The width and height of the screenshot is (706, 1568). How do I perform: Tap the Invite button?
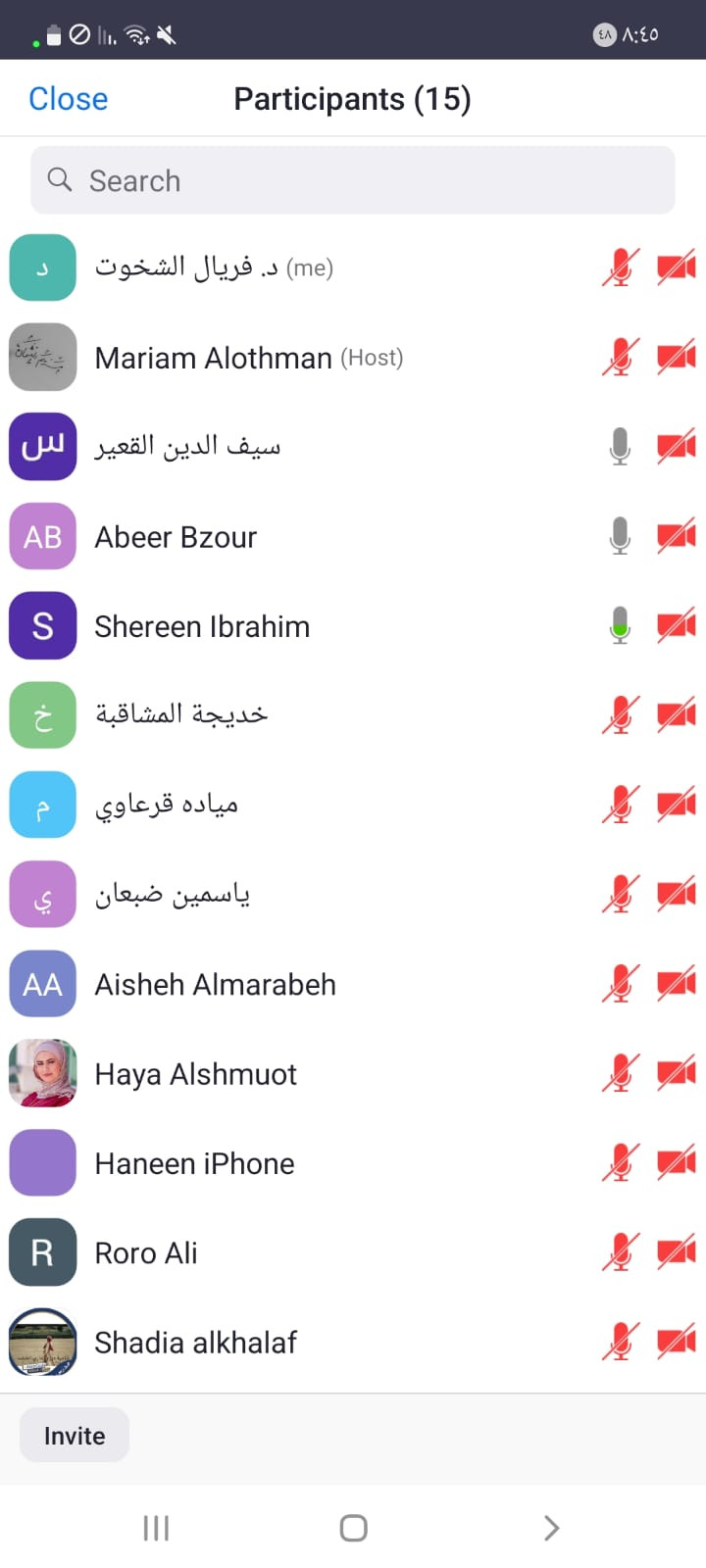75,1436
